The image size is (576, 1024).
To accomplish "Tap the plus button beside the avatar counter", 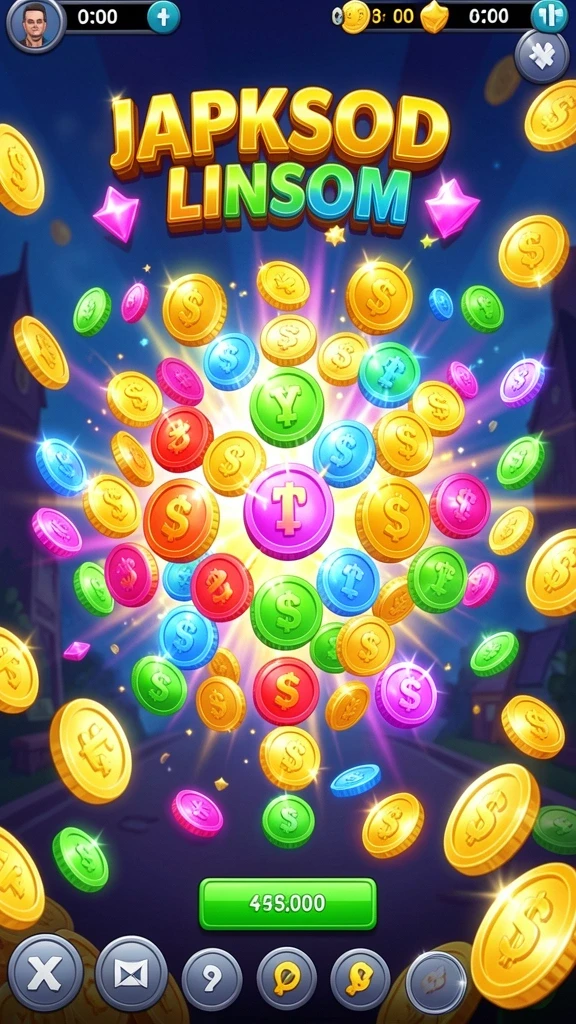I will [163, 16].
